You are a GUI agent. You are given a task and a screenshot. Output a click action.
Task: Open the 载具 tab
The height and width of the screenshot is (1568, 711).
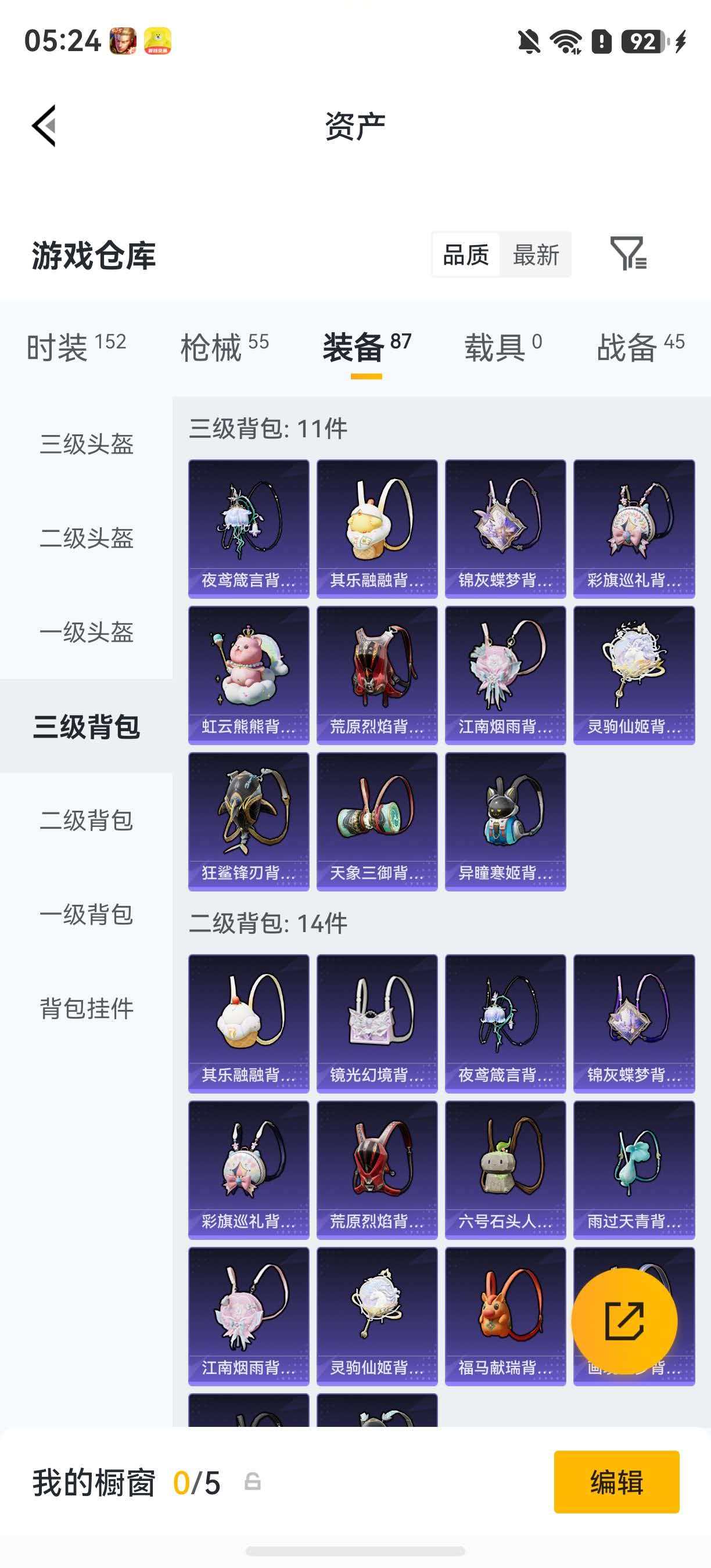pyautogui.click(x=503, y=347)
